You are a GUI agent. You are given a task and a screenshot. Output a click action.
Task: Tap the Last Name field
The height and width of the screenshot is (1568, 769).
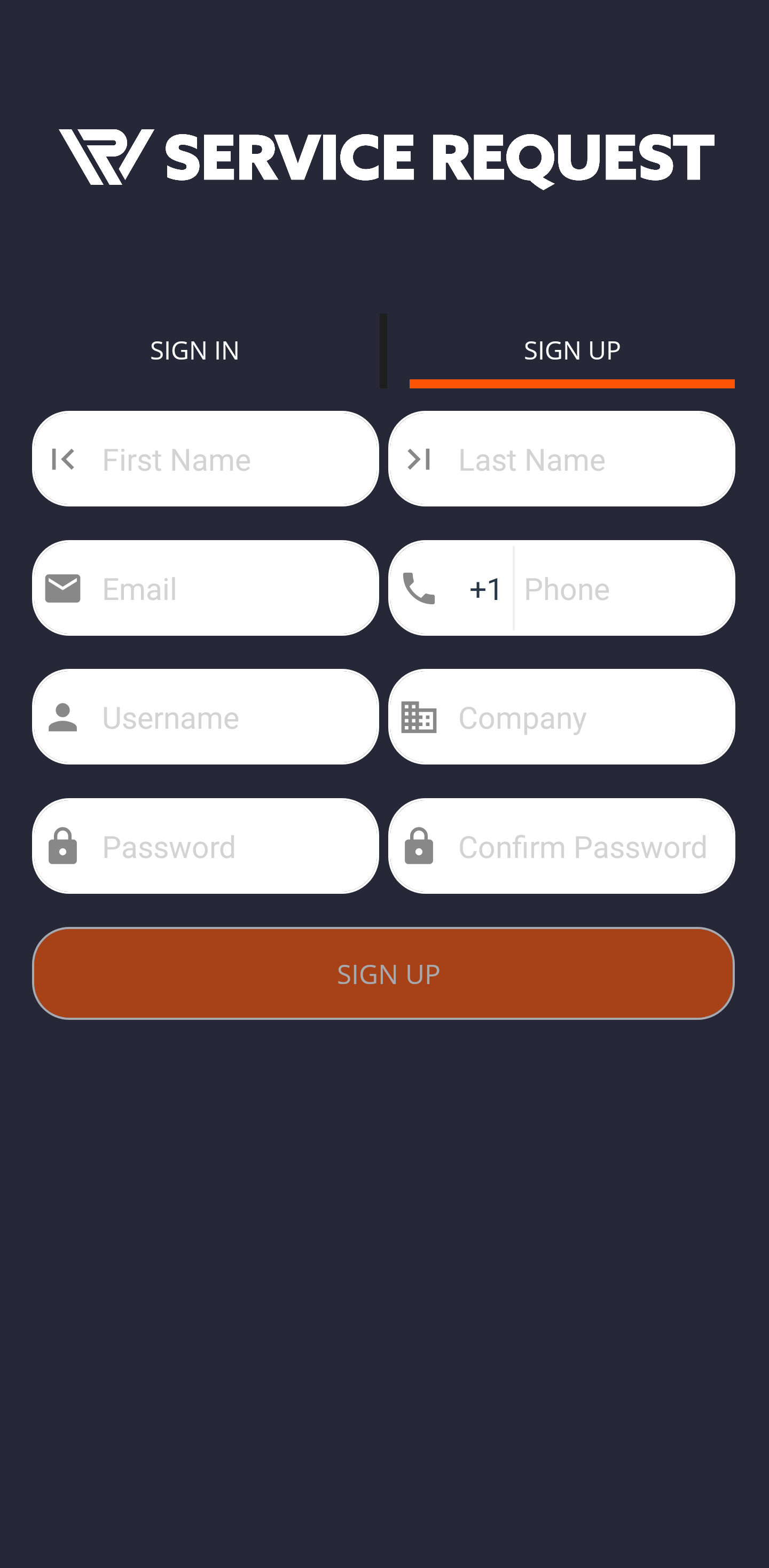584,459
